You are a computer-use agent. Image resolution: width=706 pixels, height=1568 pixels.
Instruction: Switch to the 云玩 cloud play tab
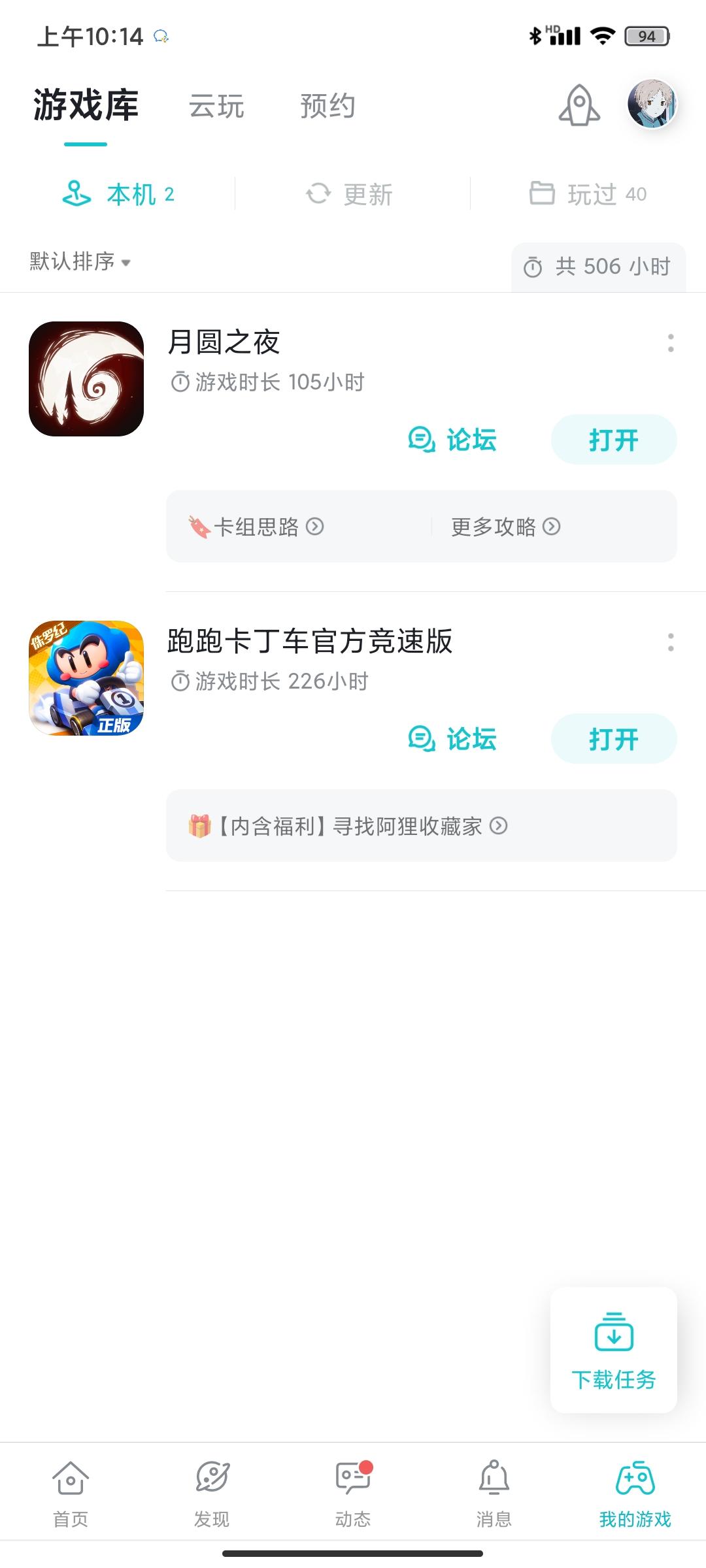tap(216, 106)
